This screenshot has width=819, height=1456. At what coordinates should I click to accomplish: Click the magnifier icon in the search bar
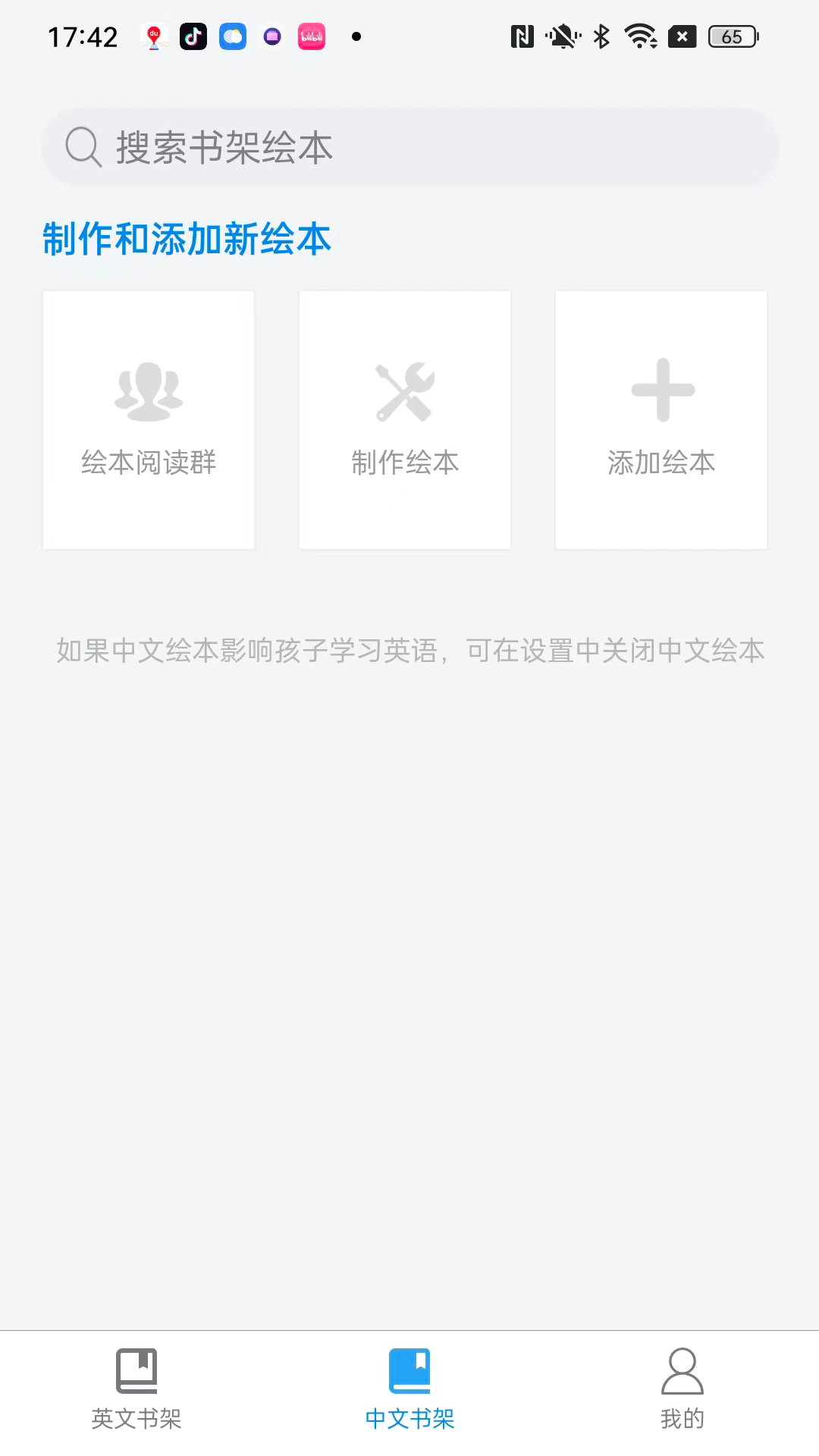click(82, 146)
